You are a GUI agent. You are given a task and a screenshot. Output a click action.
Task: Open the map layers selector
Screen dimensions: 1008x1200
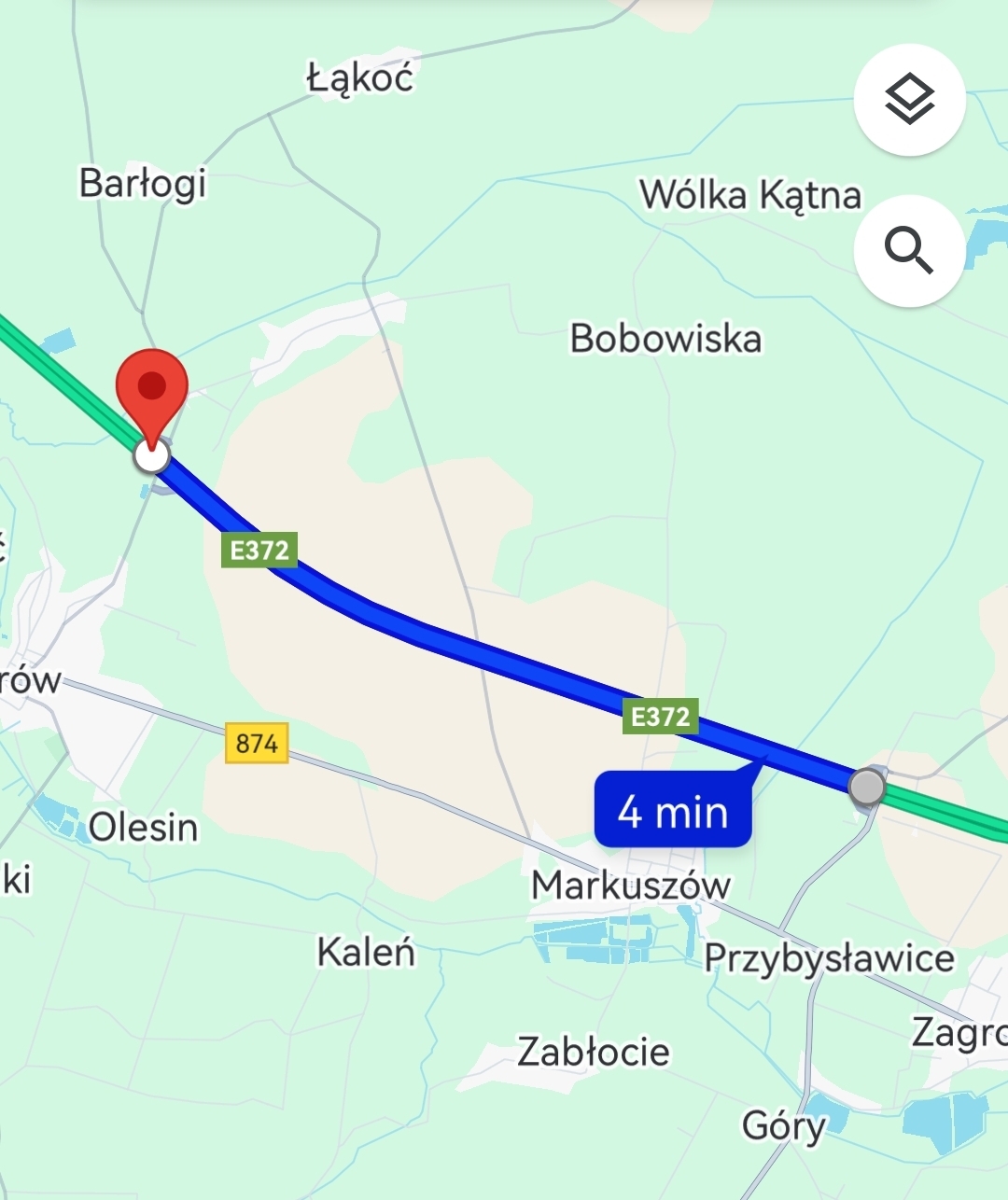coord(909,100)
